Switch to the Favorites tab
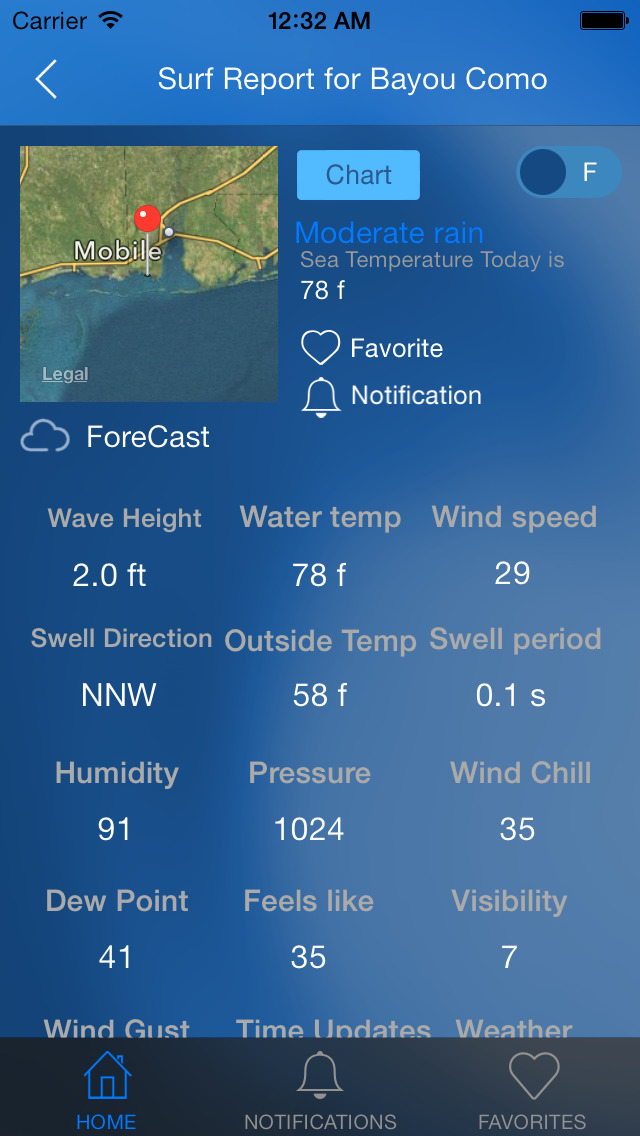640x1136 pixels. coord(532,1092)
